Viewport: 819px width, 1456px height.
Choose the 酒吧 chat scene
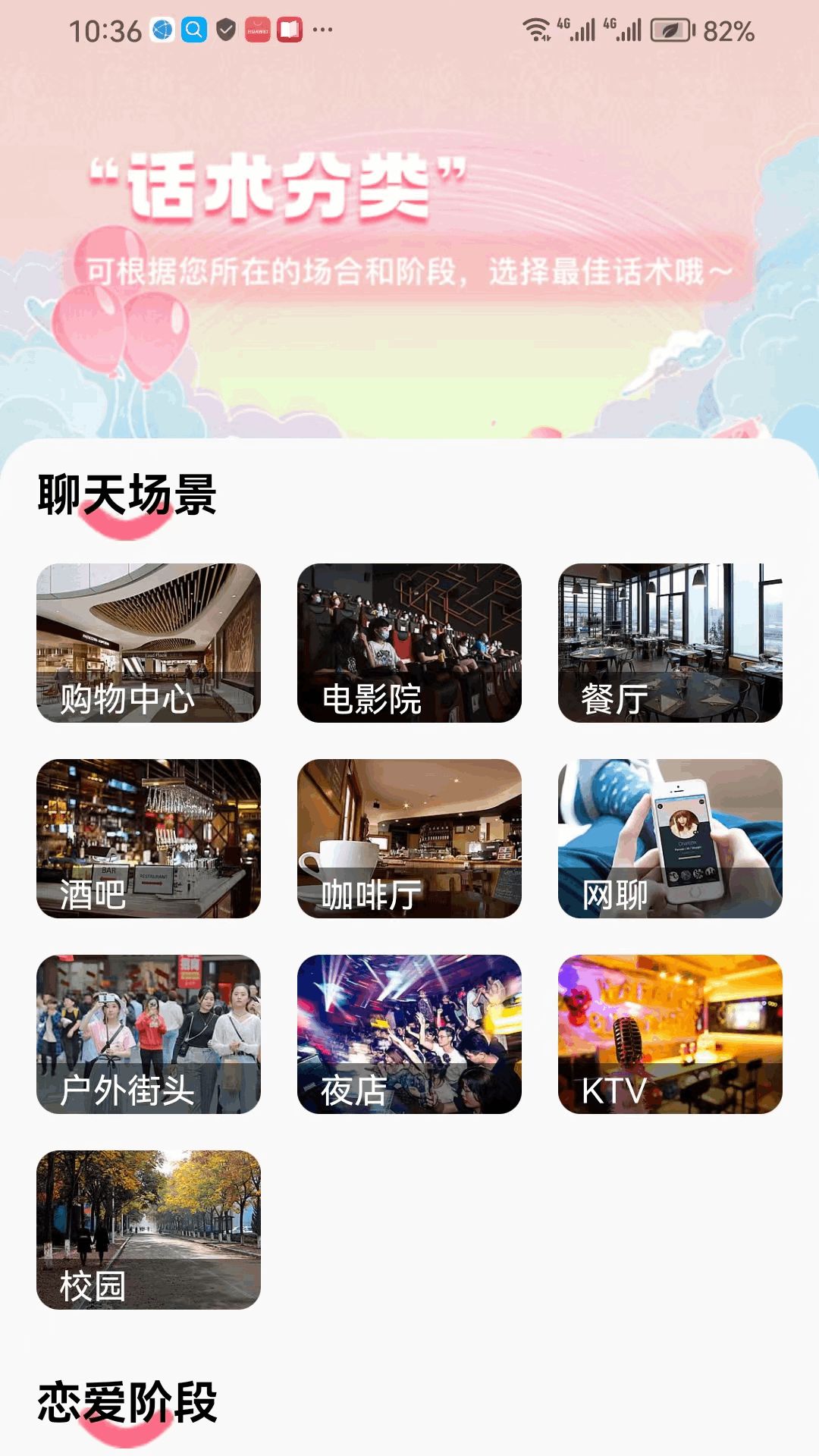[x=149, y=839]
